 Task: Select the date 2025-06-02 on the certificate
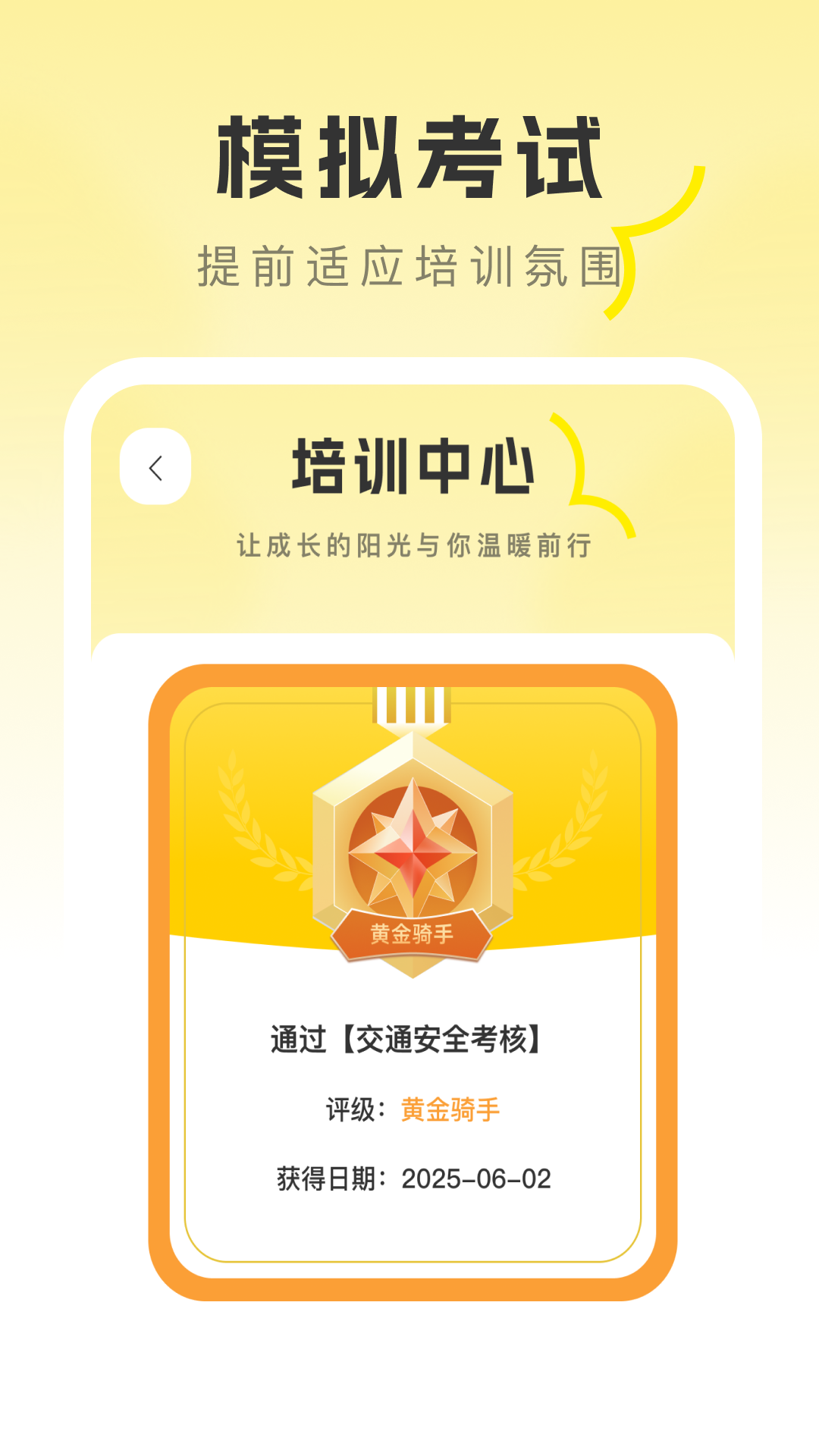pos(478,1175)
